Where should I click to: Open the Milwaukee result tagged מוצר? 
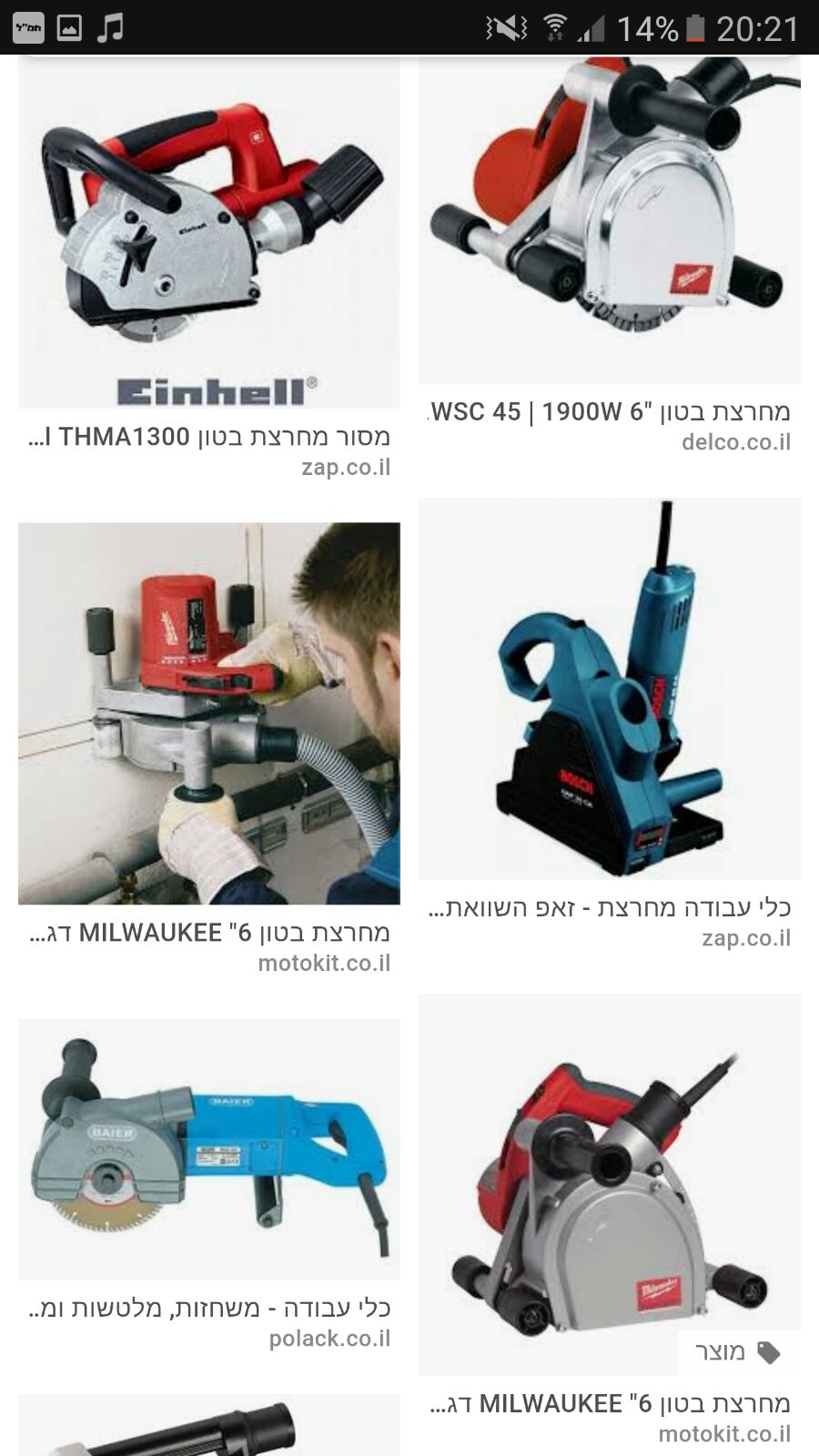pyautogui.click(x=610, y=1183)
